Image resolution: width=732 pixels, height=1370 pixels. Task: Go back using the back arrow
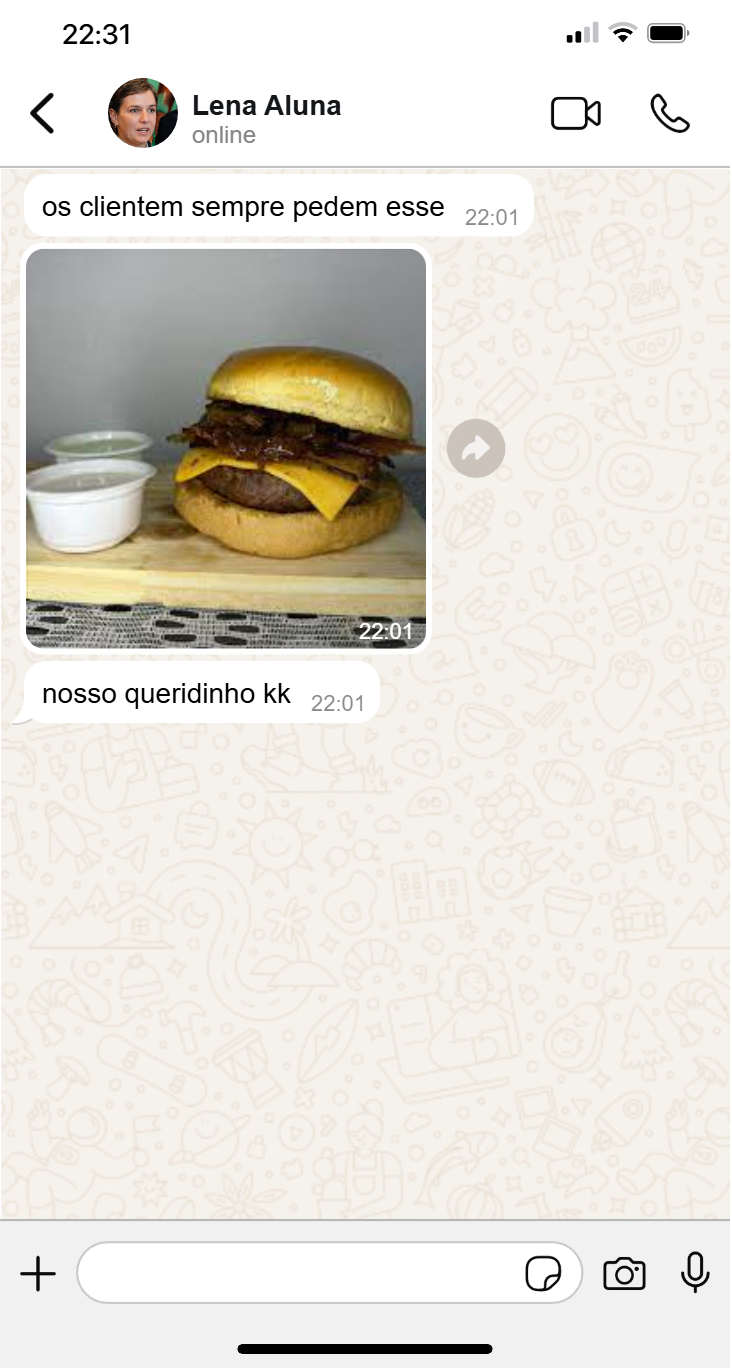point(42,113)
